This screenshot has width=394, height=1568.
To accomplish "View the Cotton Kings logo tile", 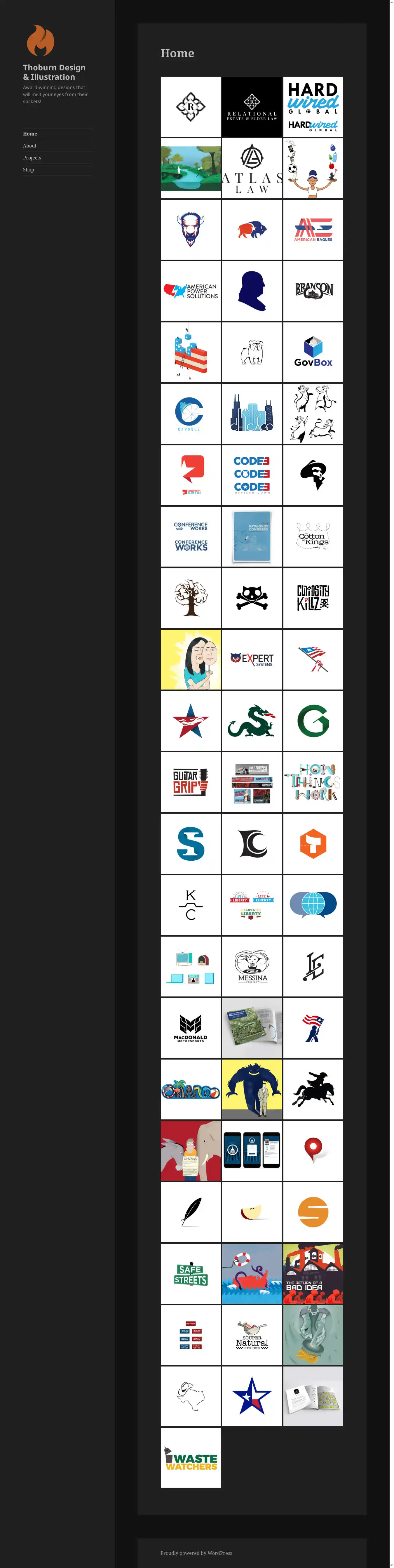I will [x=313, y=536].
